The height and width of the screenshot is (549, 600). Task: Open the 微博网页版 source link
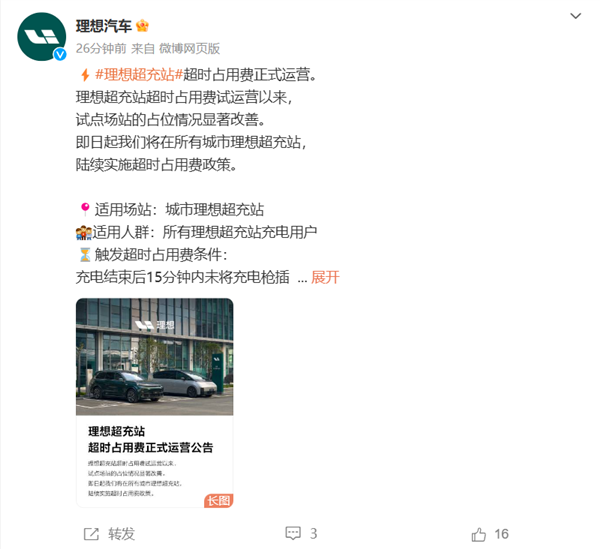click(x=190, y=48)
